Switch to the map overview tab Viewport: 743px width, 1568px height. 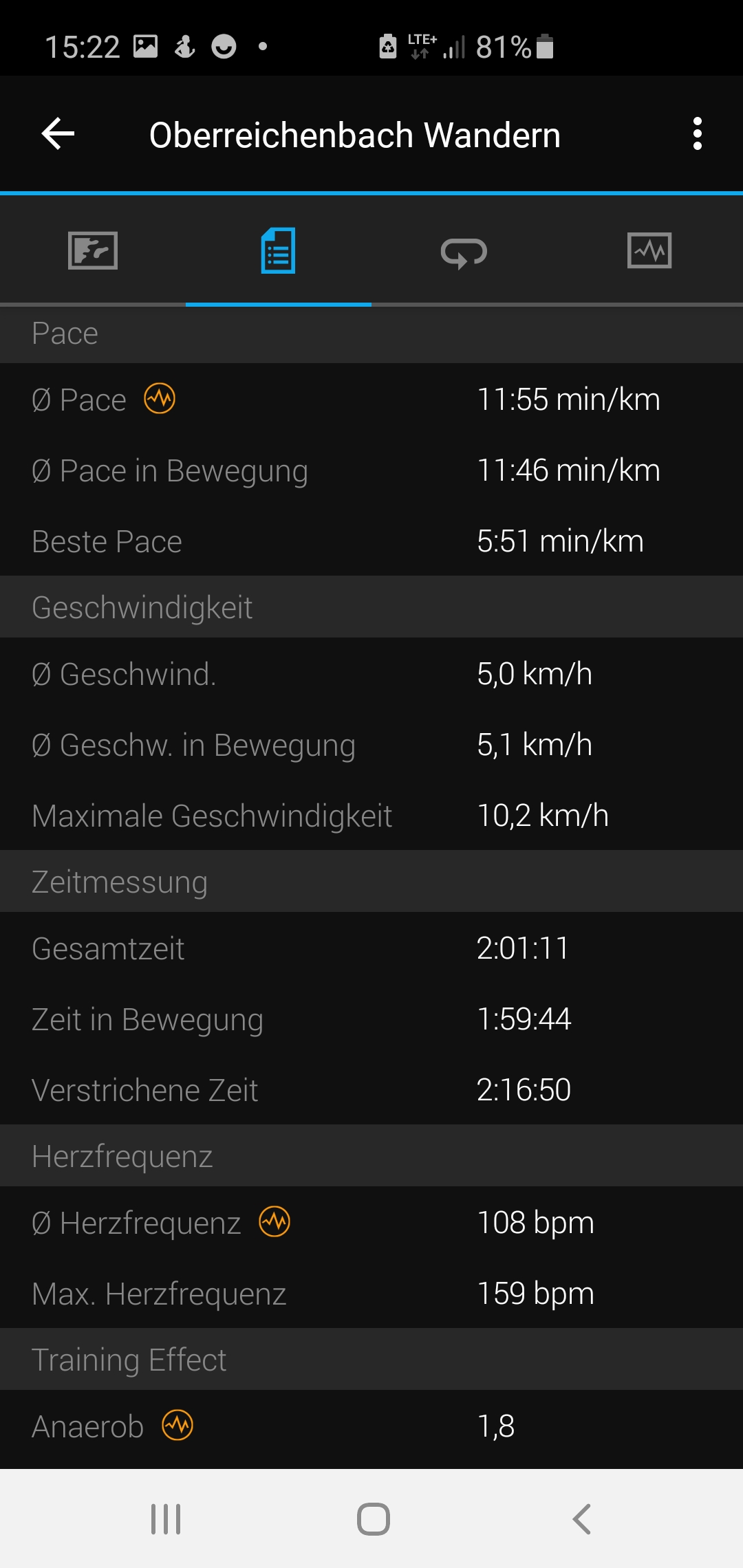(93, 250)
